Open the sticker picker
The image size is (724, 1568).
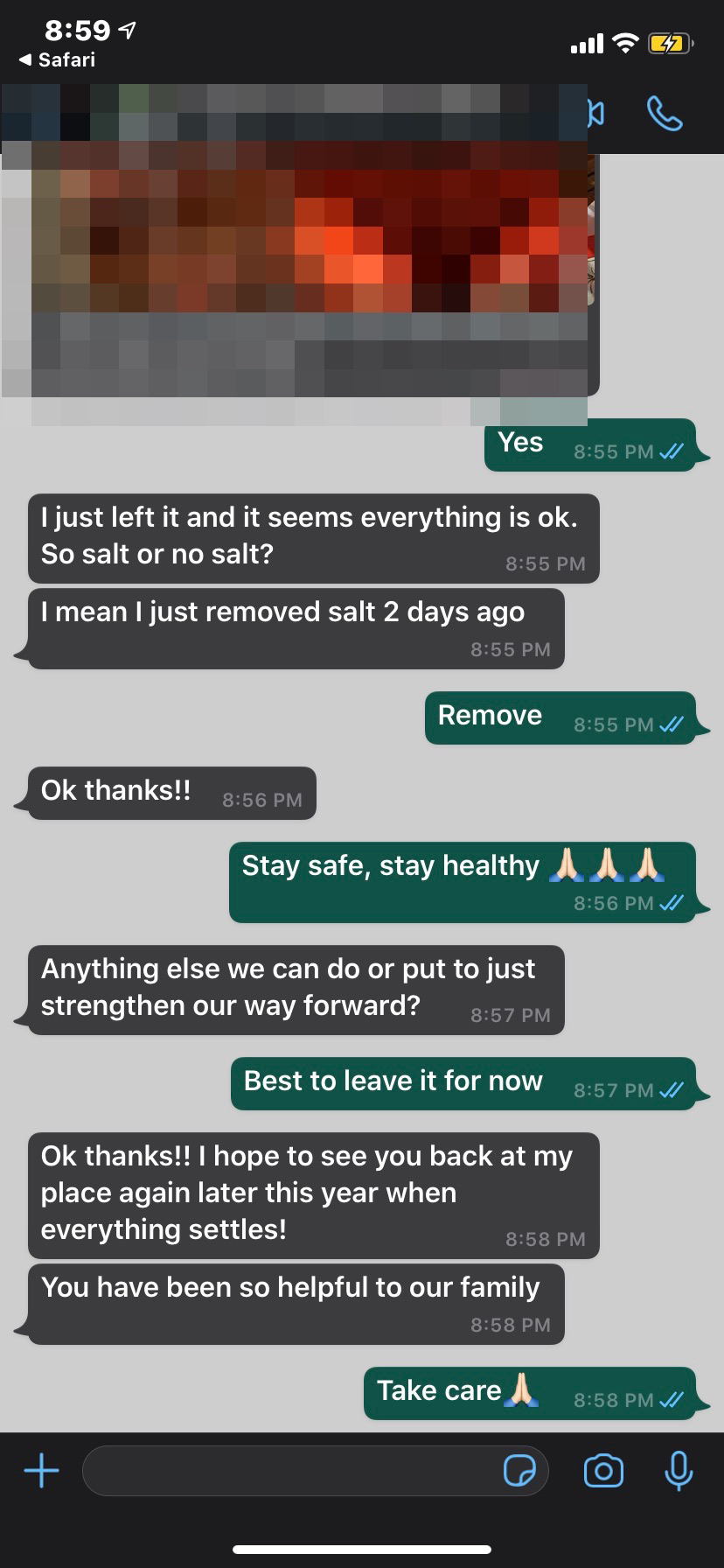coord(519,1471)
